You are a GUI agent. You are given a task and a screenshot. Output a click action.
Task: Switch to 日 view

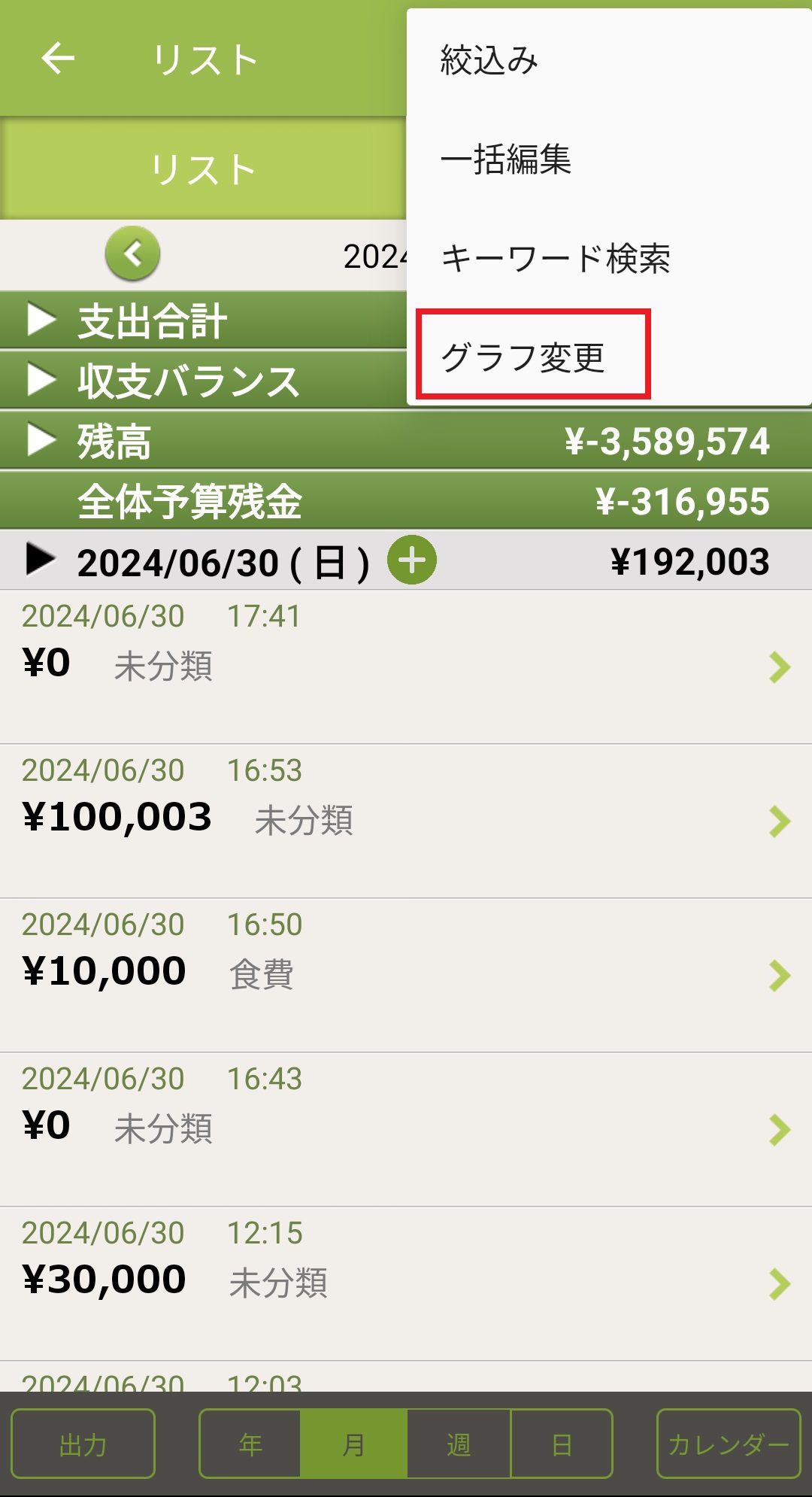[x=562, y=1444]
